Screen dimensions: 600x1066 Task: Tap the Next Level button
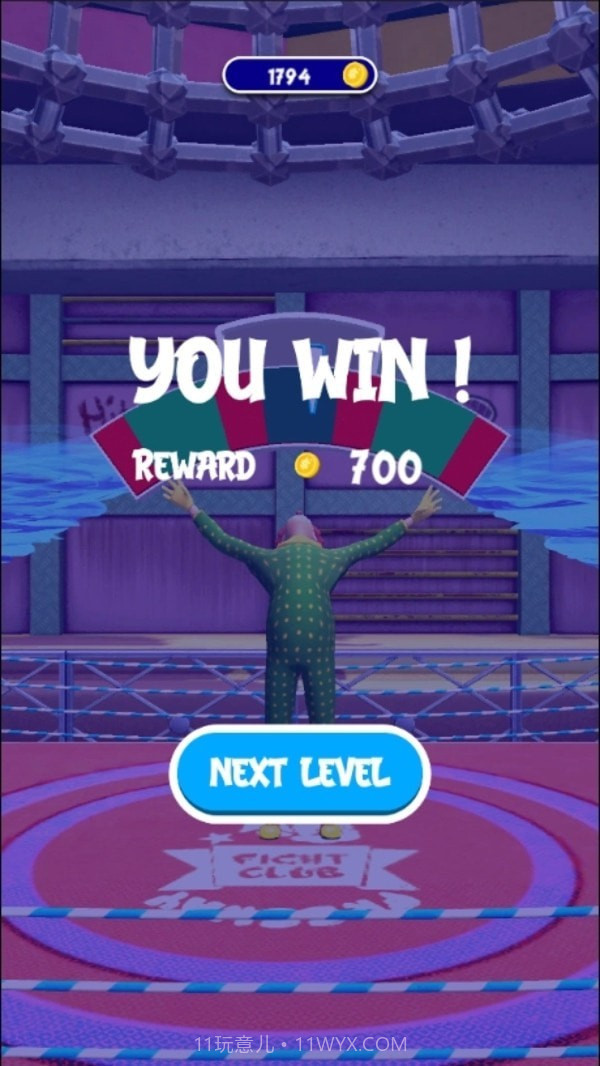[299, 773]
